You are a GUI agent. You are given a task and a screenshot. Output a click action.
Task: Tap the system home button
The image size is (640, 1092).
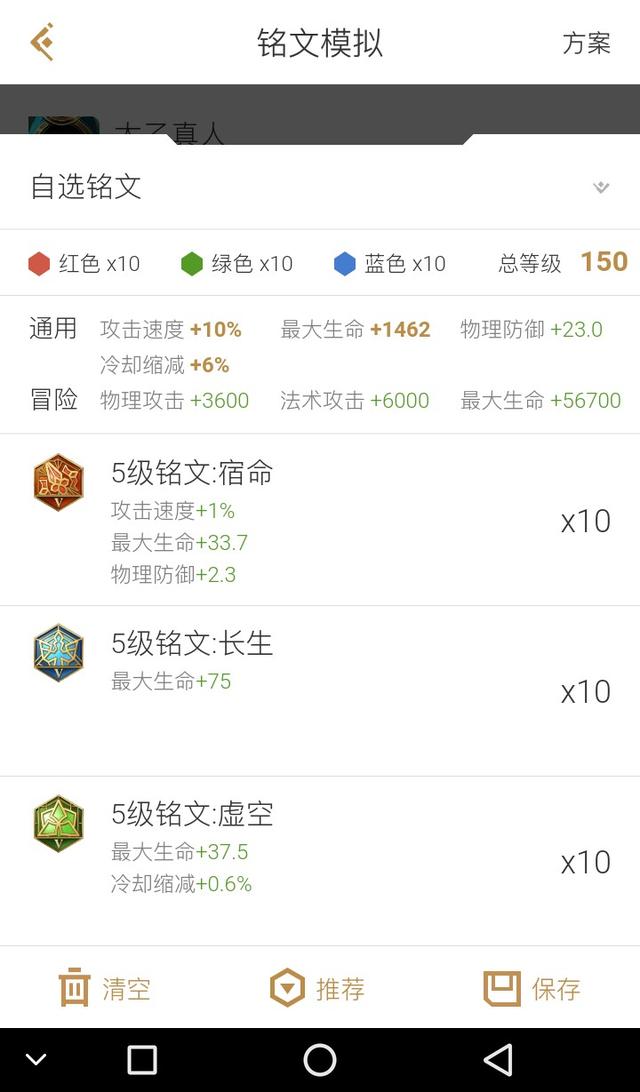[x=320, y=1060]
